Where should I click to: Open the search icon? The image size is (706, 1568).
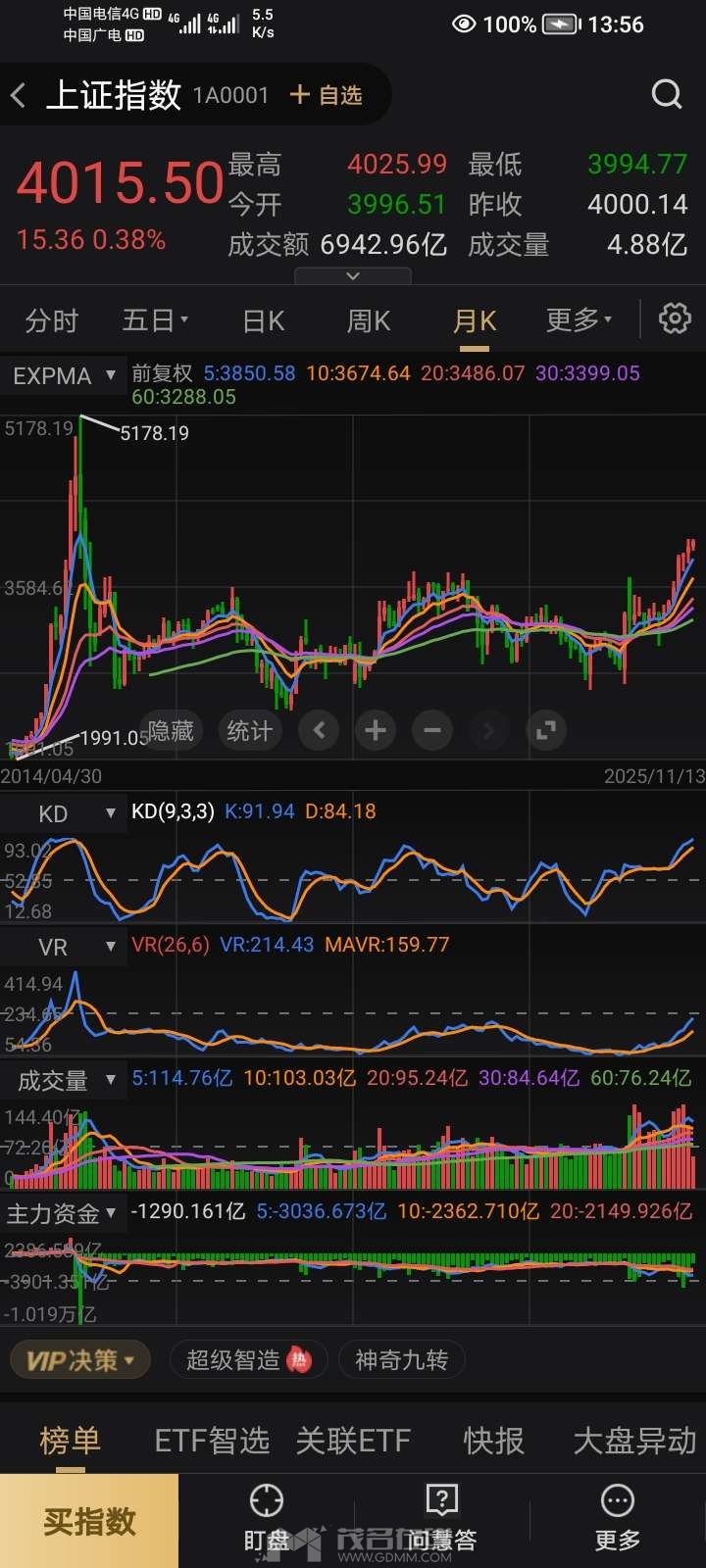666,94
